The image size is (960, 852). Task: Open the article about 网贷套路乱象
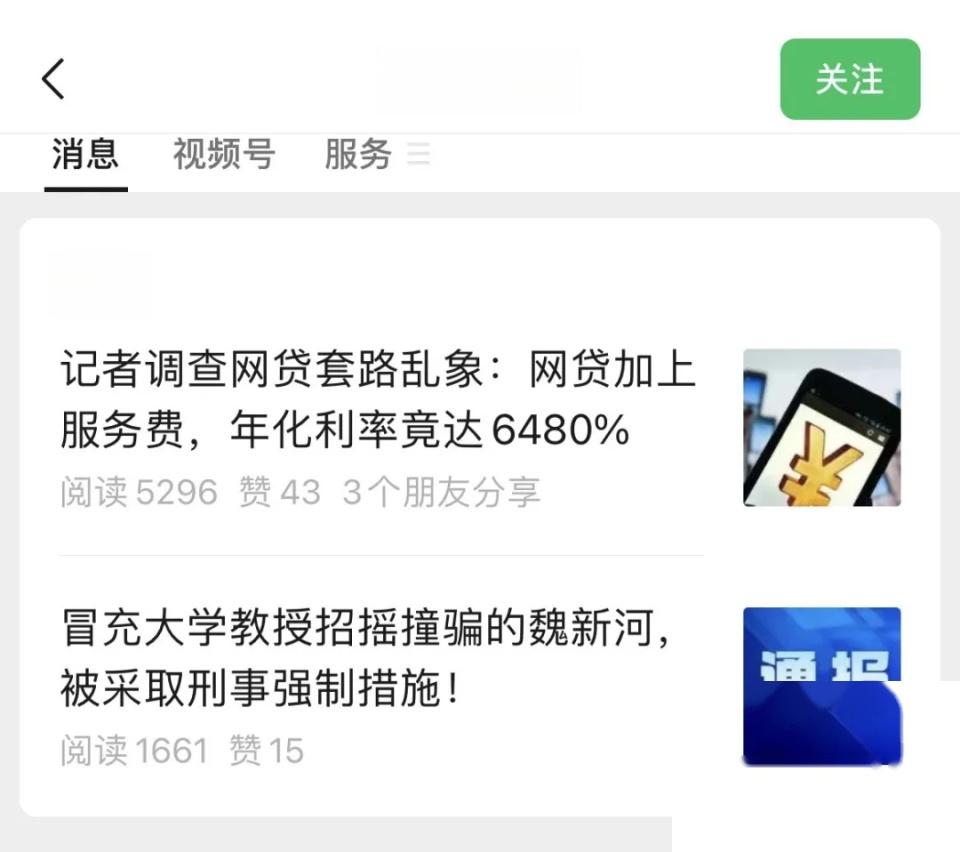pyautogui.click(x=378, y=400)
